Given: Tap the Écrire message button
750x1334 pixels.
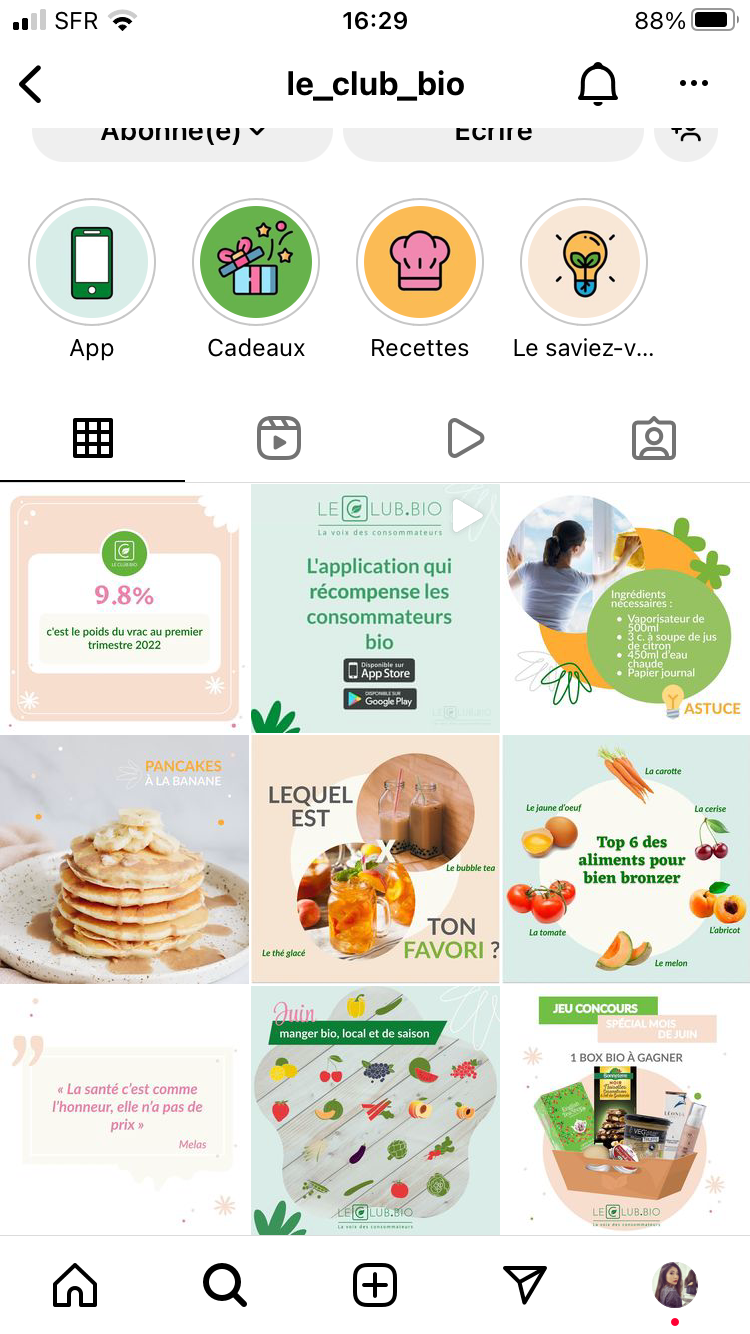Looking at the screenshot, I should click(493, 137).
